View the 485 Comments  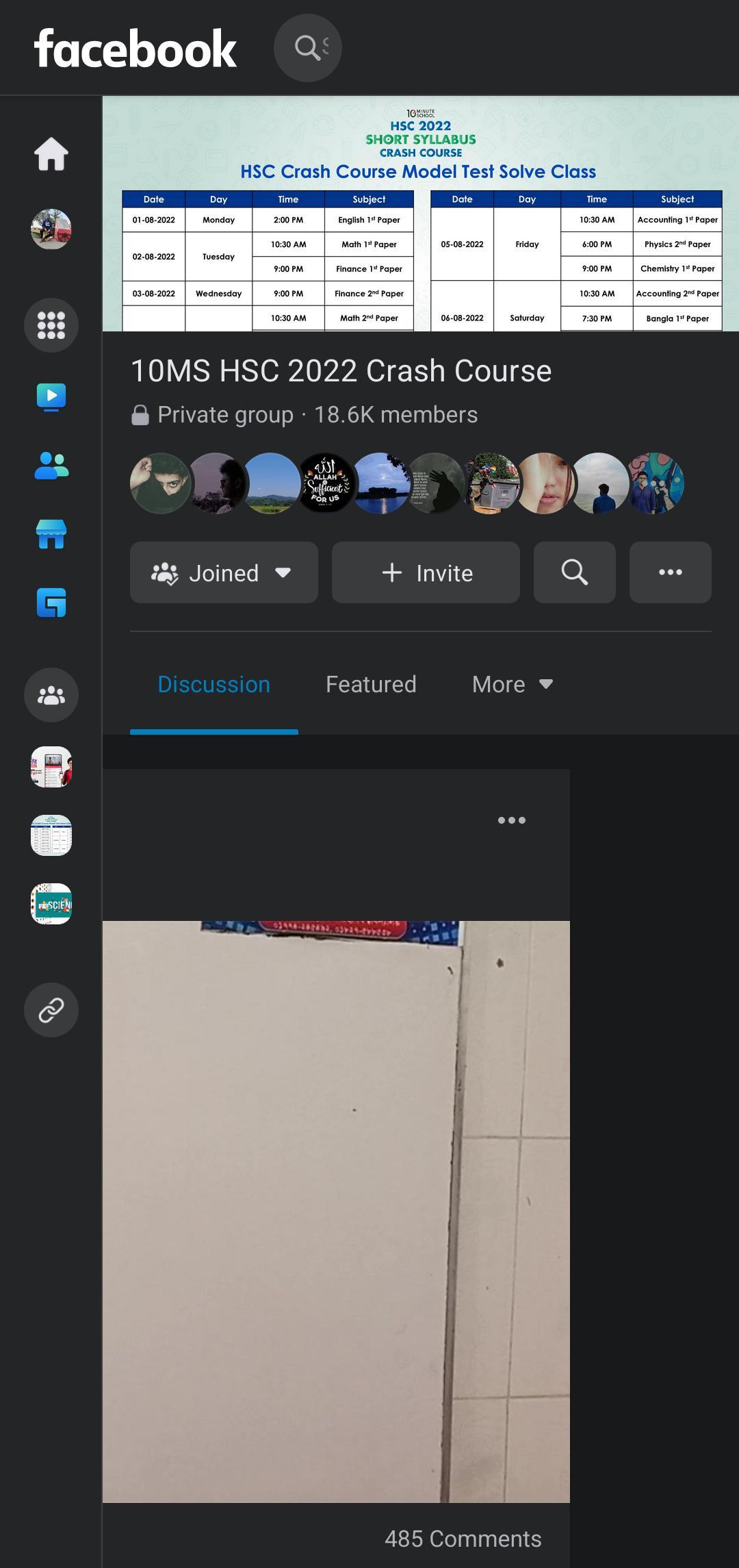[x=463, y=1539]
